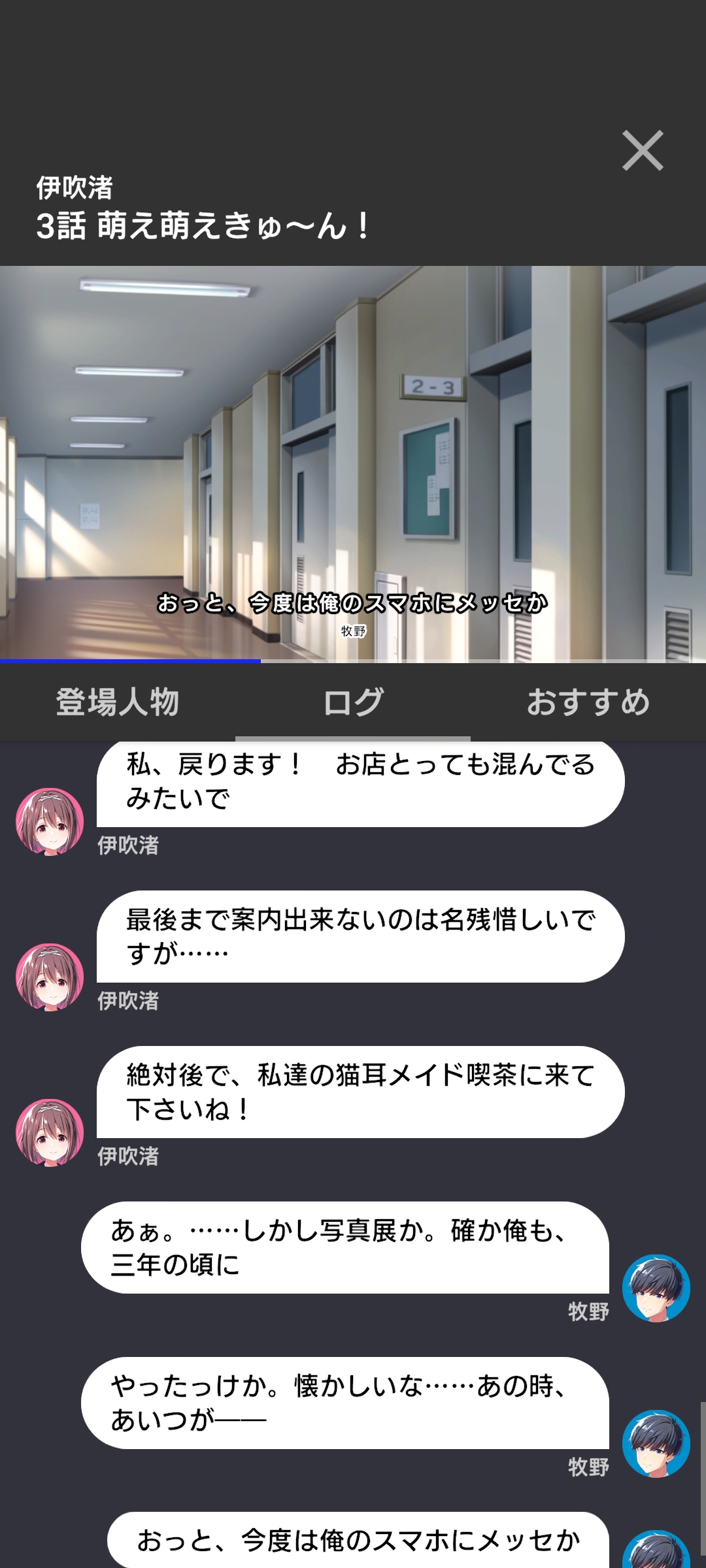The height and width of the screenshot is (1568, 706).
Task: Select the ログ tab
Action: (x=353, y=702)
